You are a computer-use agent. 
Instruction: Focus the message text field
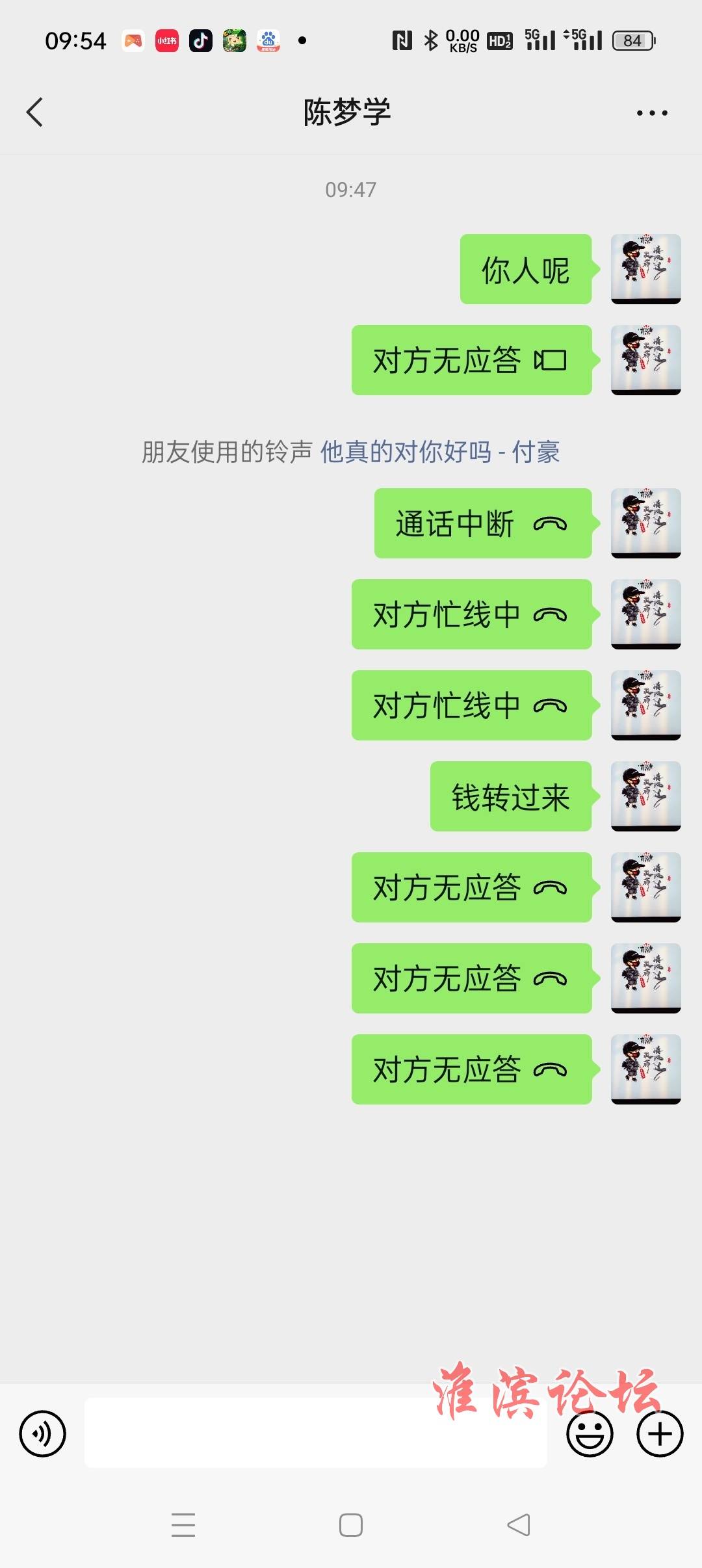tap(315, 1433)
